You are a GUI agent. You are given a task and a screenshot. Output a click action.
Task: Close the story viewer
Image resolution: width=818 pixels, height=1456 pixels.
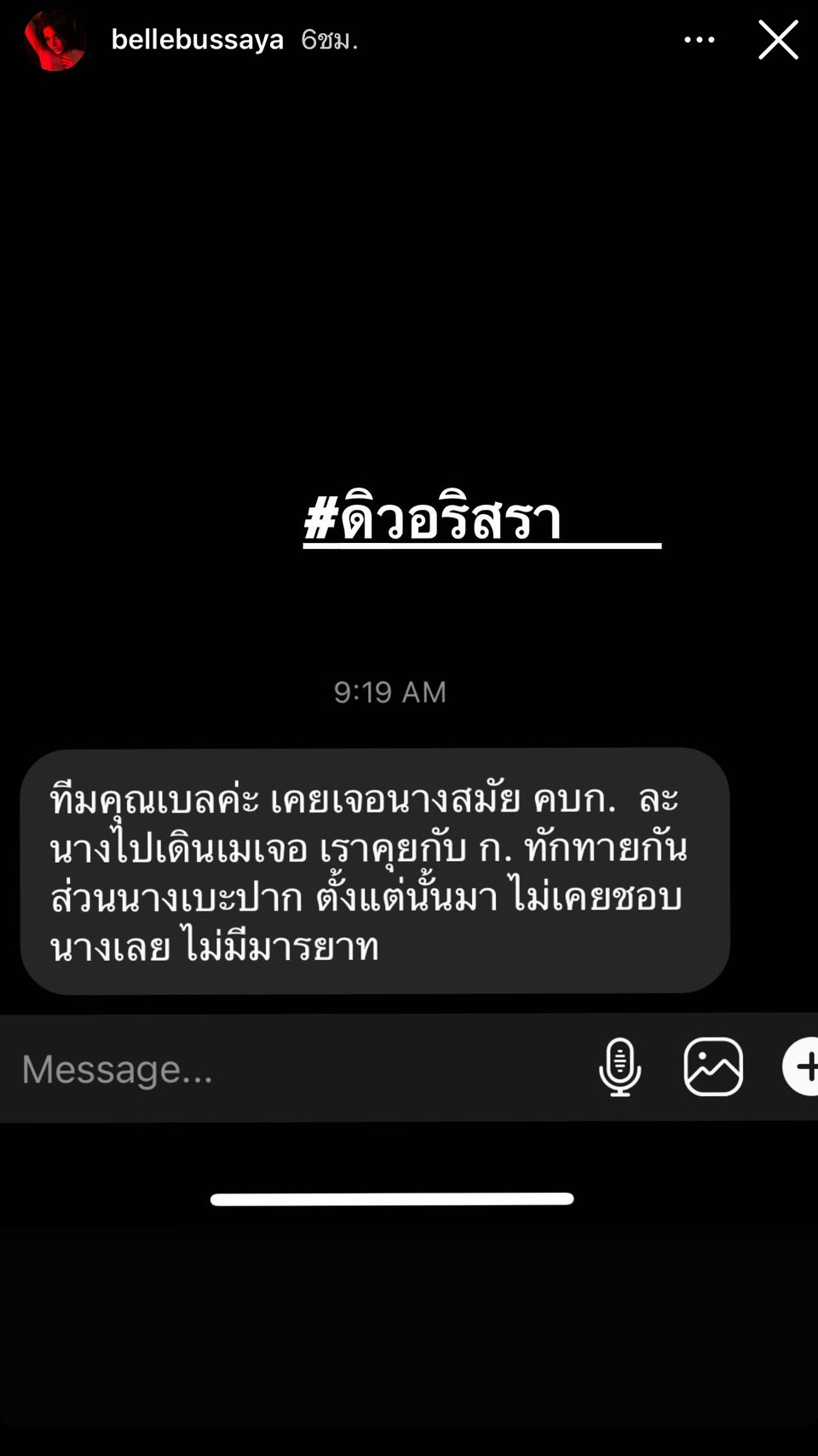[778, 40]
